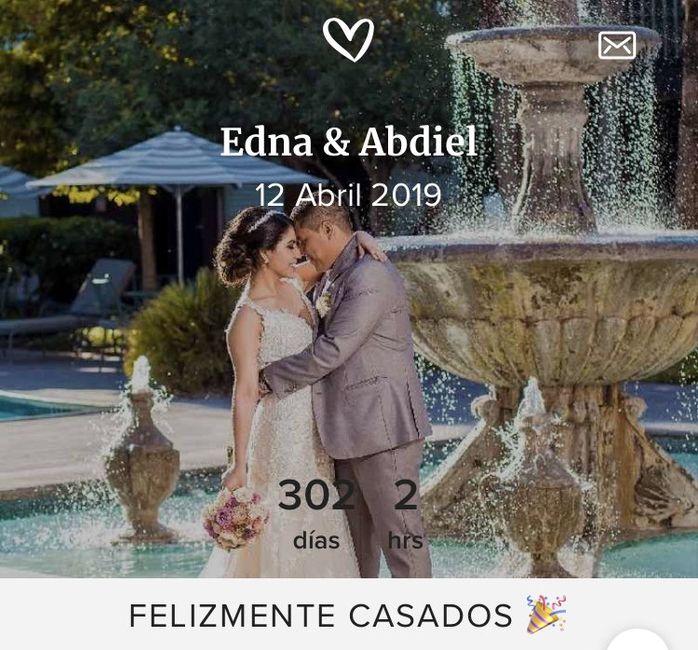The height and width of the screenshot is (650, 698).
Task: Open the messages envelope icon
Action: 617,45
